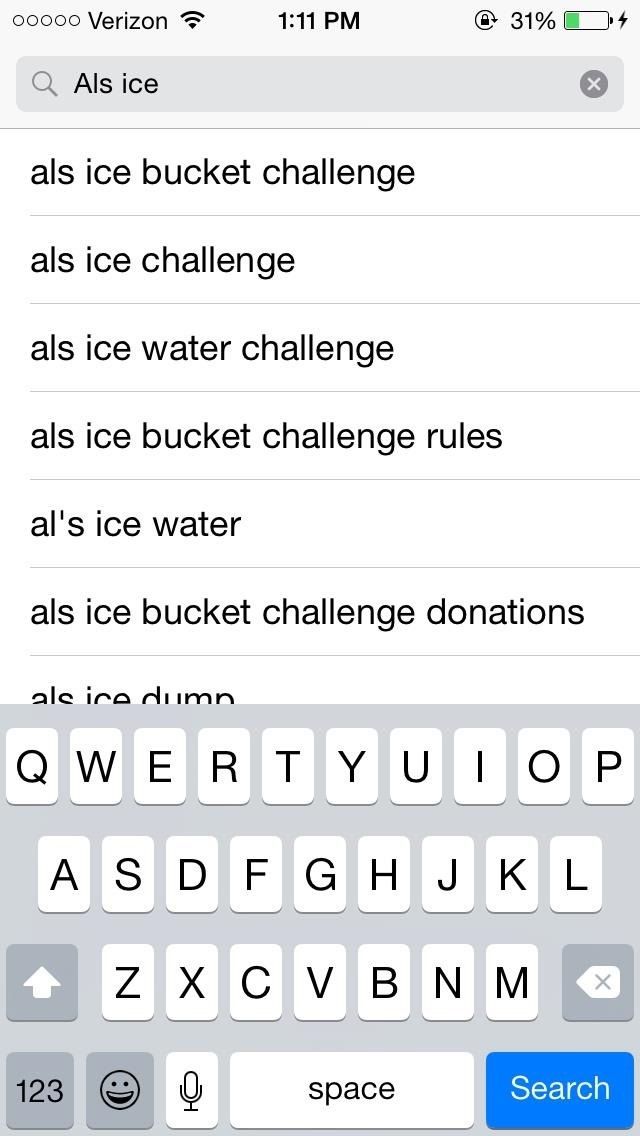Switch to the 123 numeric keyboard

point(40,1088)
